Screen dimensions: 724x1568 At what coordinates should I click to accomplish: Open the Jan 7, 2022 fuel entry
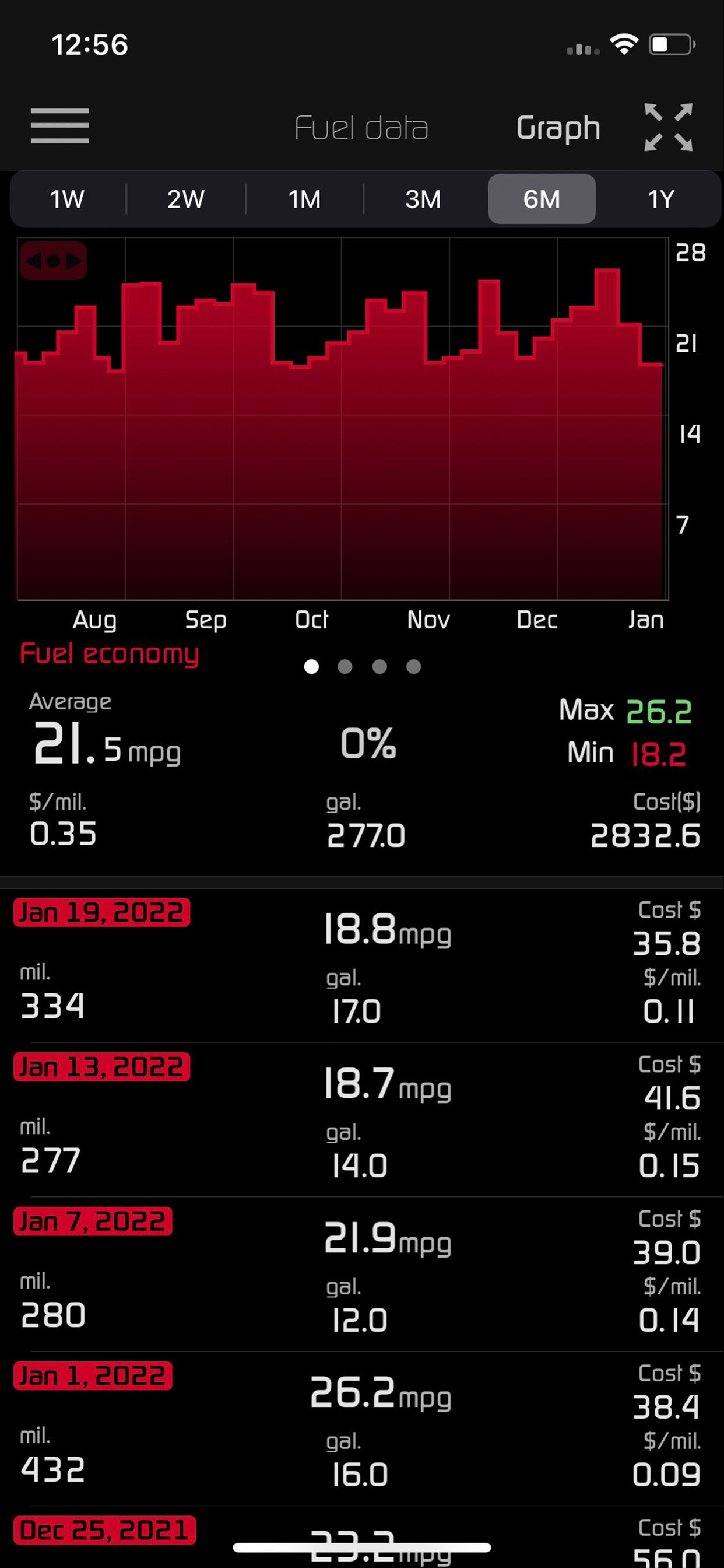[x=361, y=1274]
